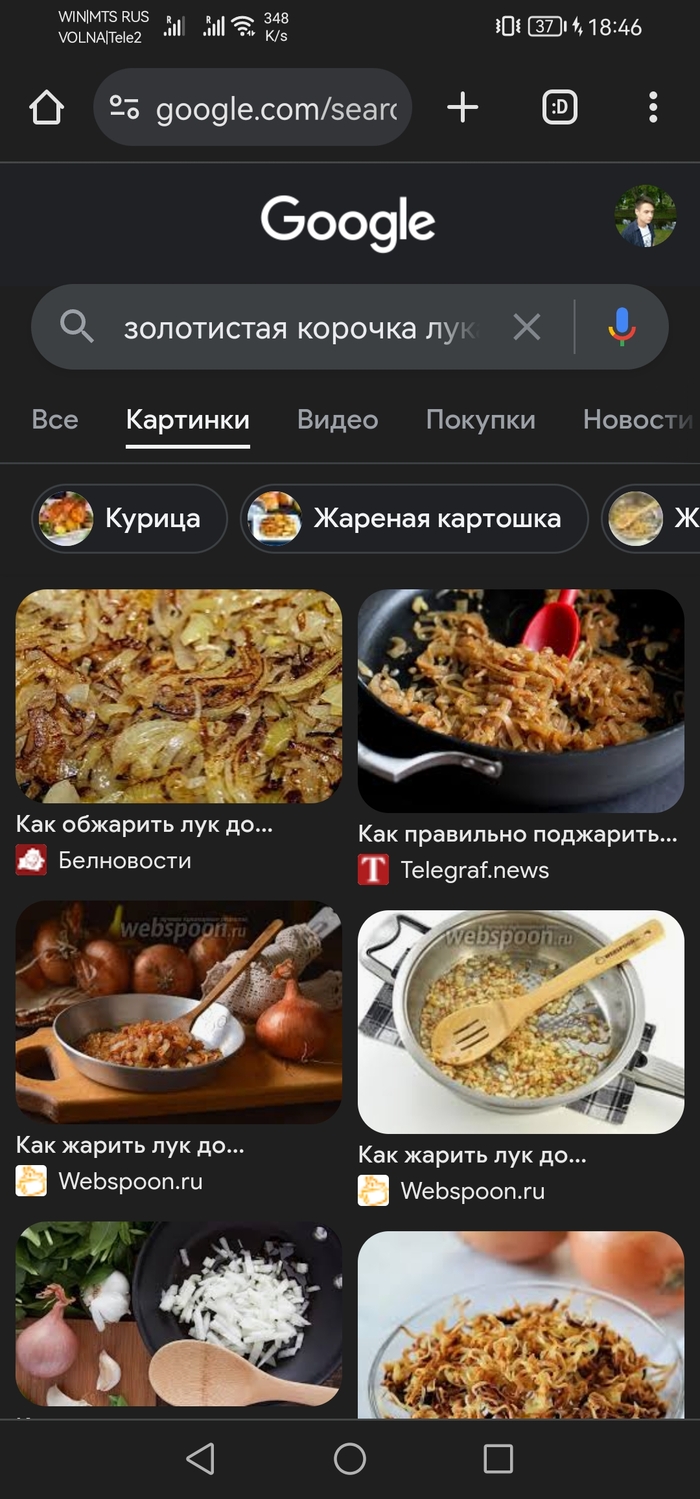Open the Telegraf.news pan image result
Screen dimensions: 700x1499
(x=521, y=700)
